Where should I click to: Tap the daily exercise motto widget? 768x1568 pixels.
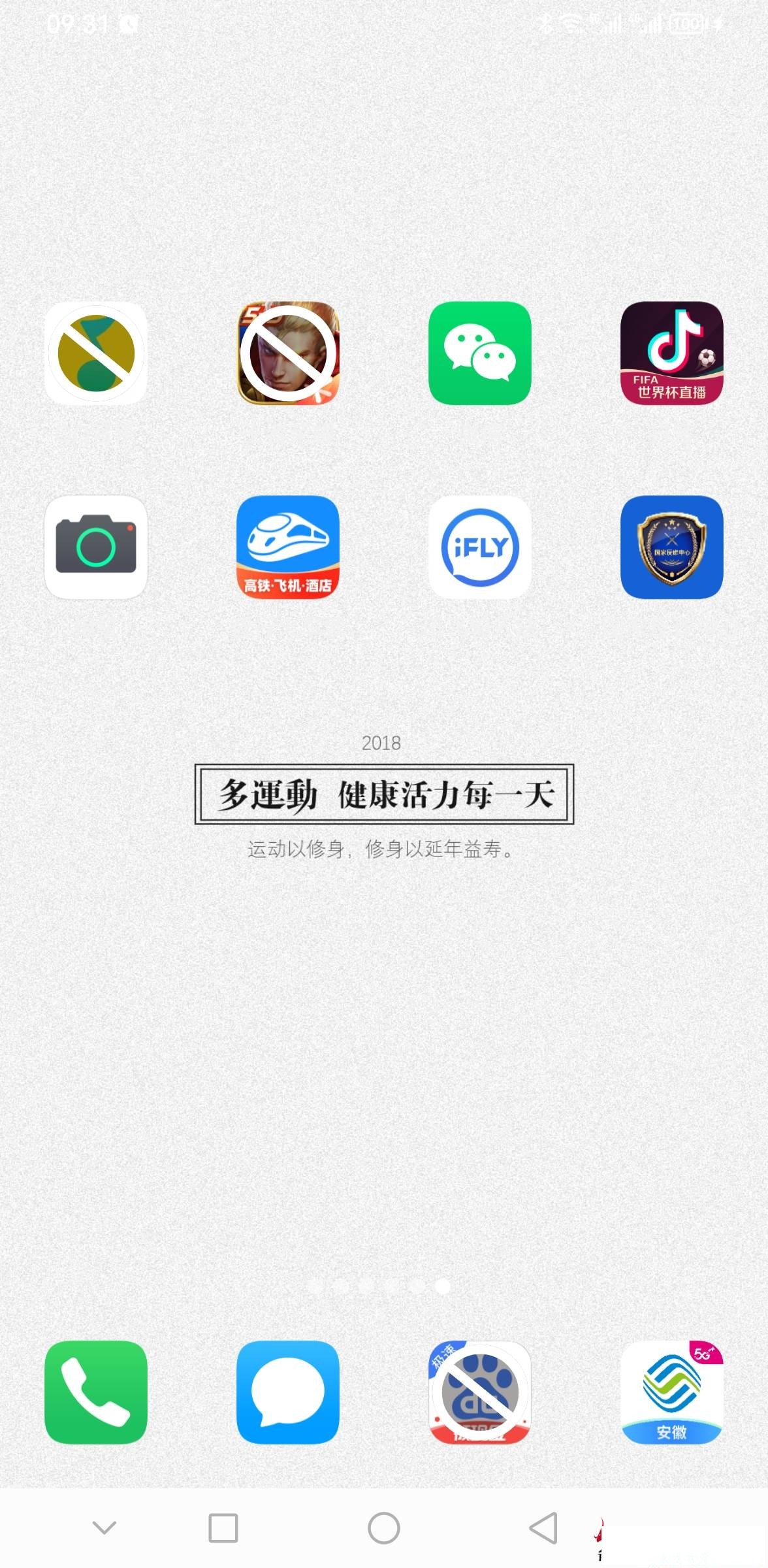click(384, 794)
